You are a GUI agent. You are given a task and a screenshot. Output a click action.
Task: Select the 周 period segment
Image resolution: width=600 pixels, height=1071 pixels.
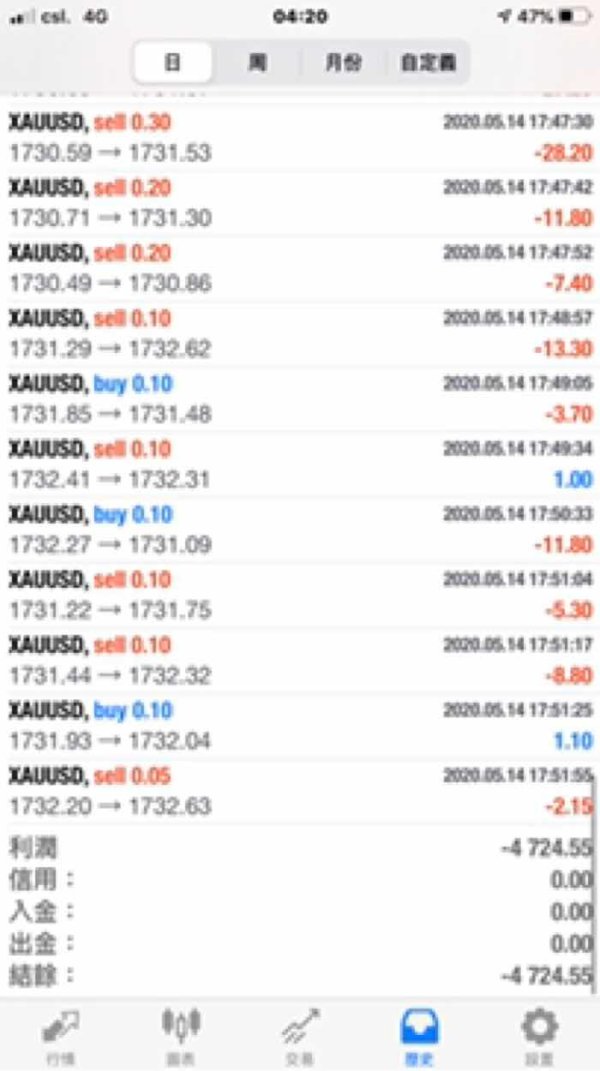pyautogui.click(x=258, y=64)
